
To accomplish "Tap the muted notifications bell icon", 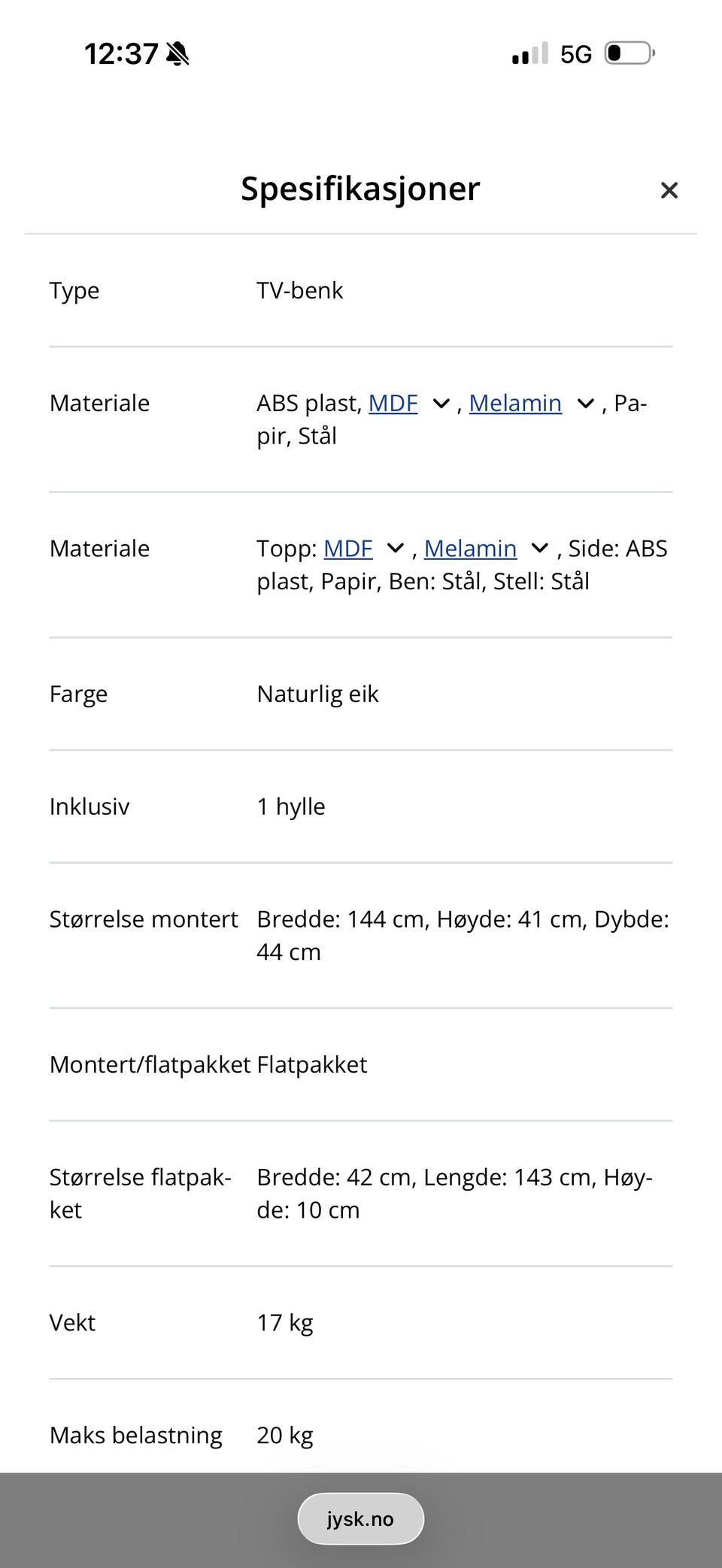I will 177,53.
